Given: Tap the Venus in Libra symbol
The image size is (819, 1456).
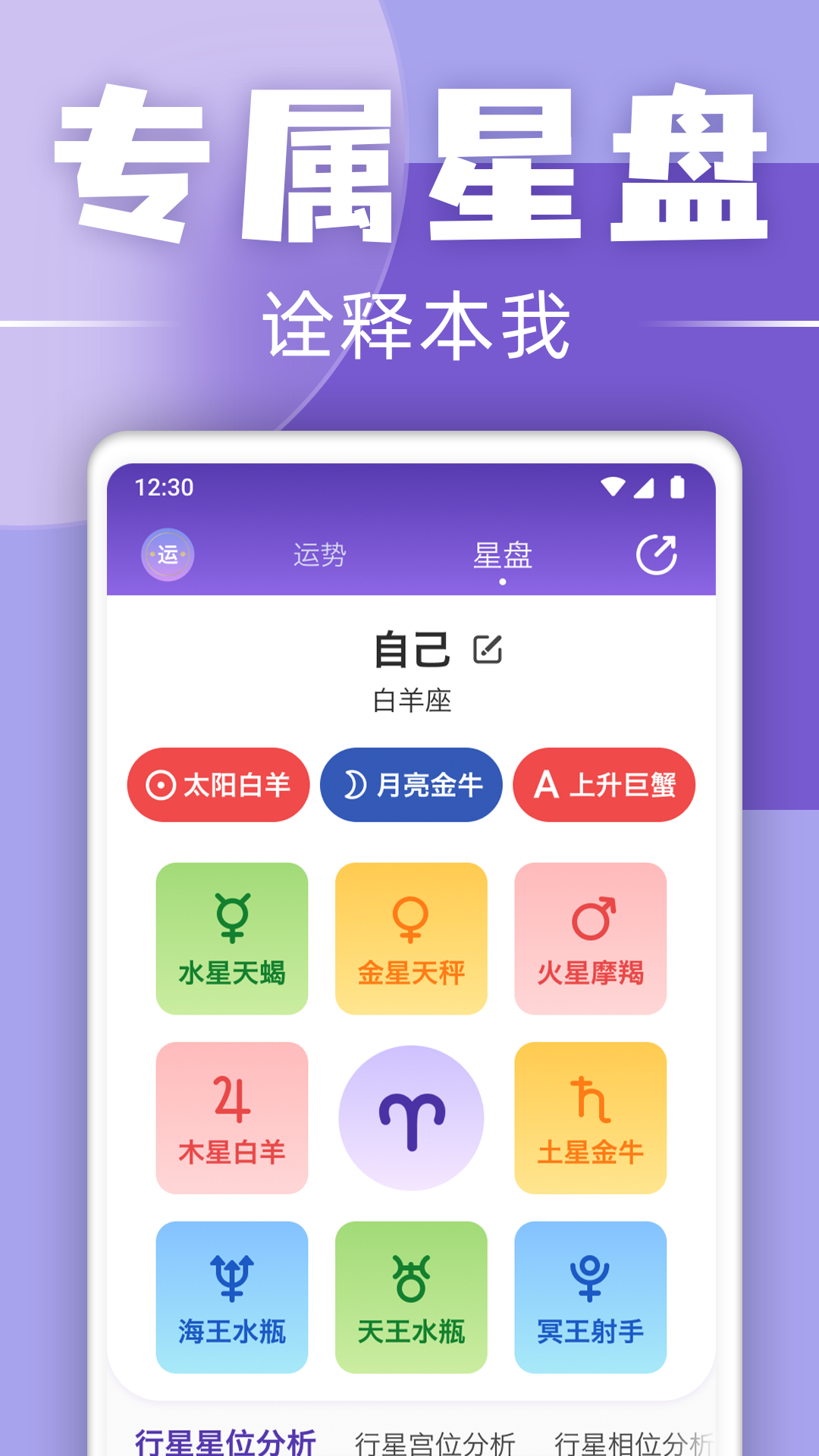Looking at the screenshot, I should [x=410, y=939].
